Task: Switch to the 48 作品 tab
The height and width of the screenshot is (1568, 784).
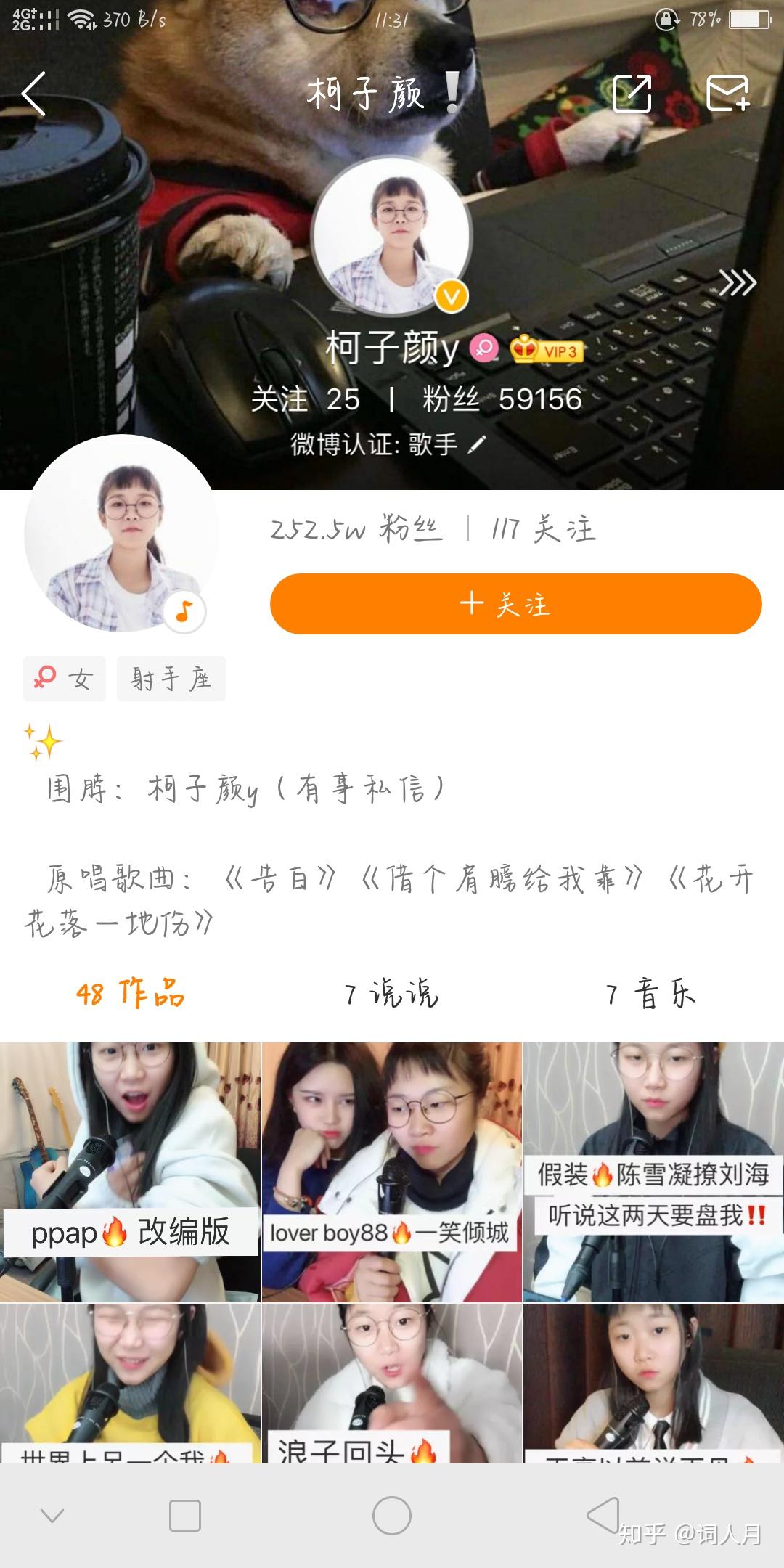Action: (x=131, y=993)
